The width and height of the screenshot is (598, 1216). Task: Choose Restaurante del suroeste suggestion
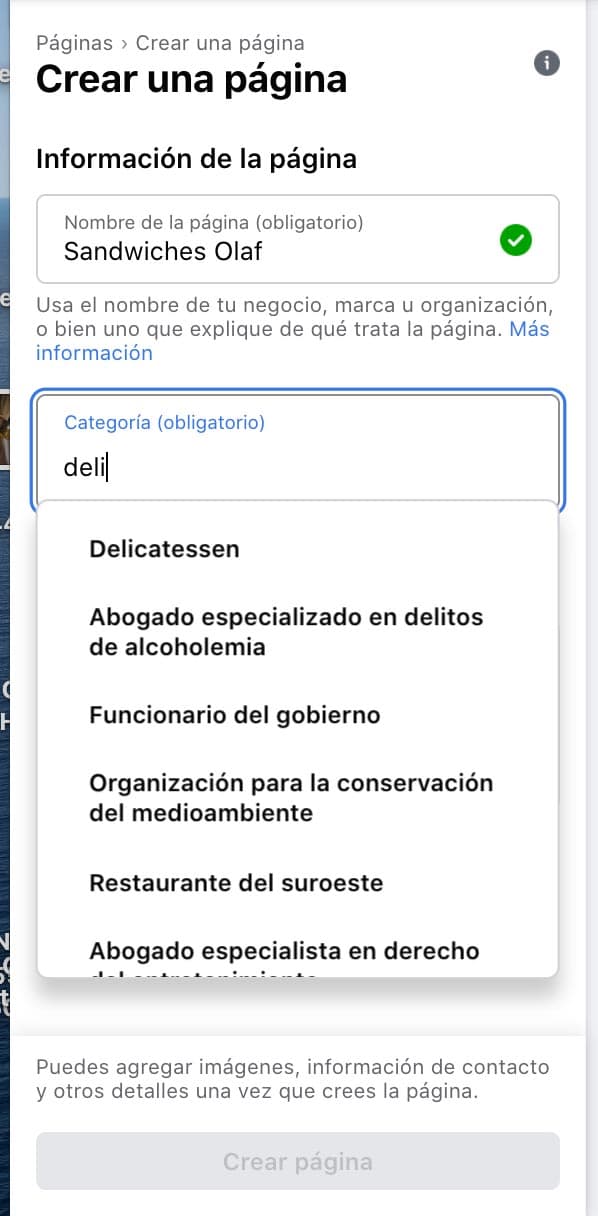click(297, 883)
